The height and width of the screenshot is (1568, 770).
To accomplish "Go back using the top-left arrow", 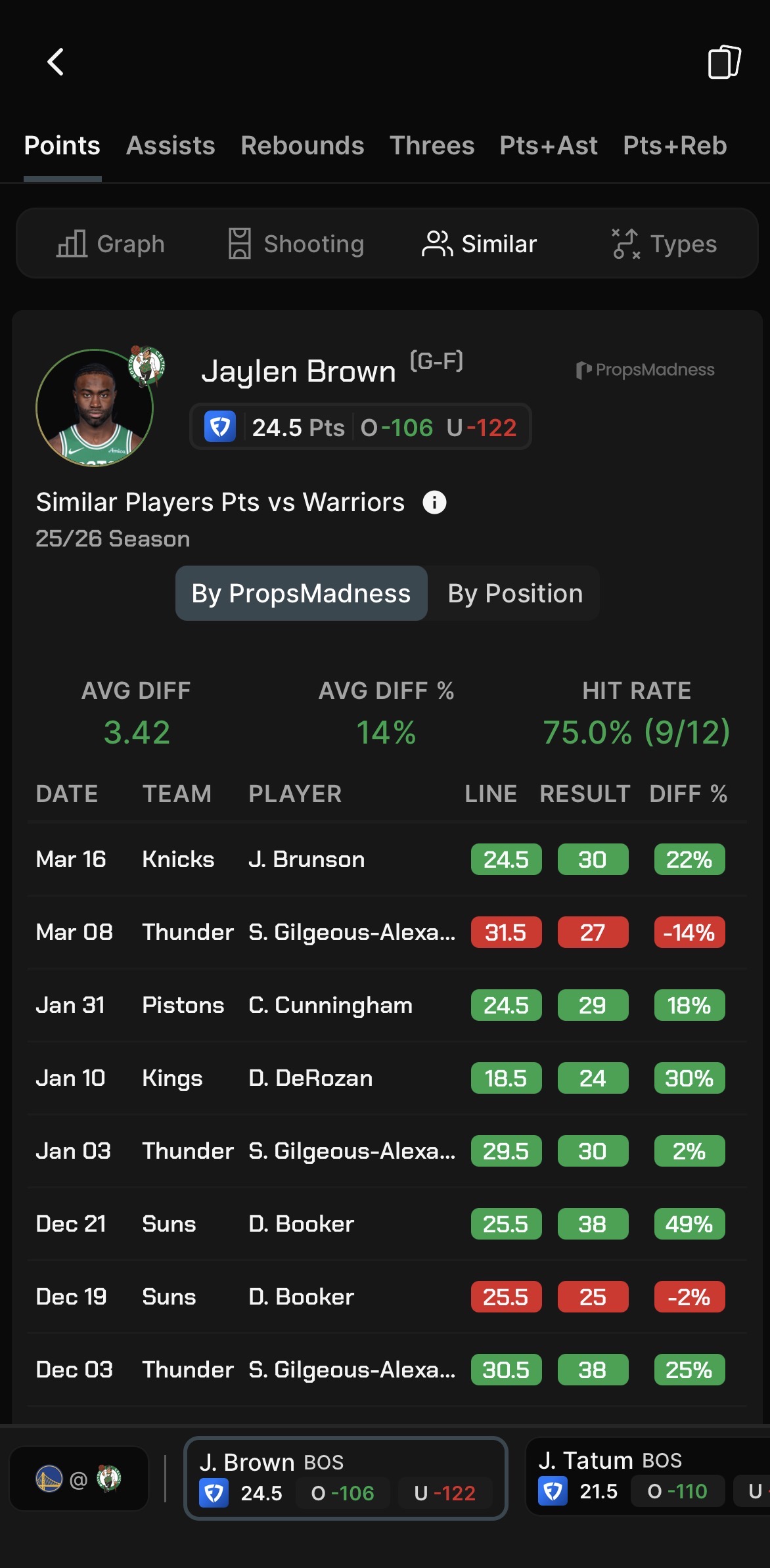I will click(x=56, y=62).
